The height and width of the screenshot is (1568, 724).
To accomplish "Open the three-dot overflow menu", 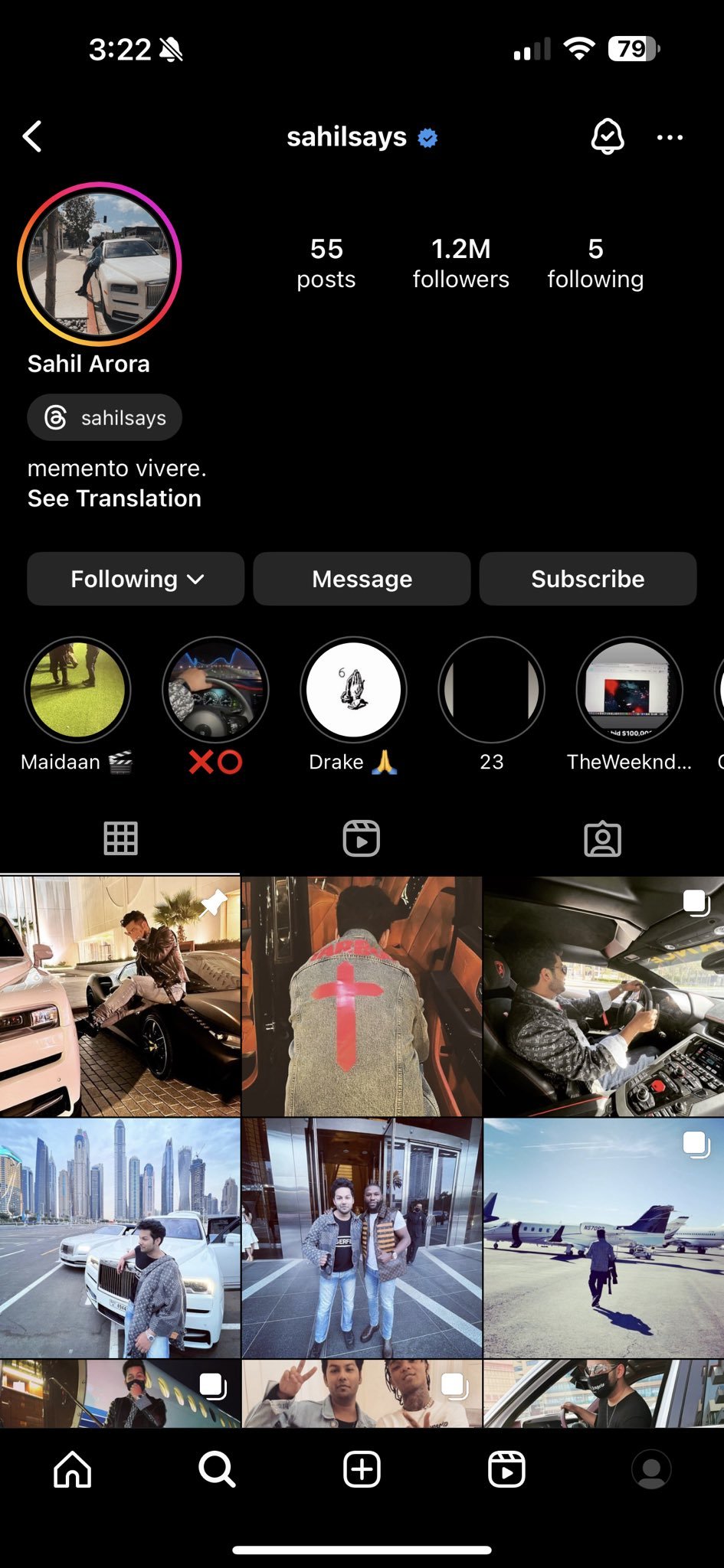I will pos(670,138).
